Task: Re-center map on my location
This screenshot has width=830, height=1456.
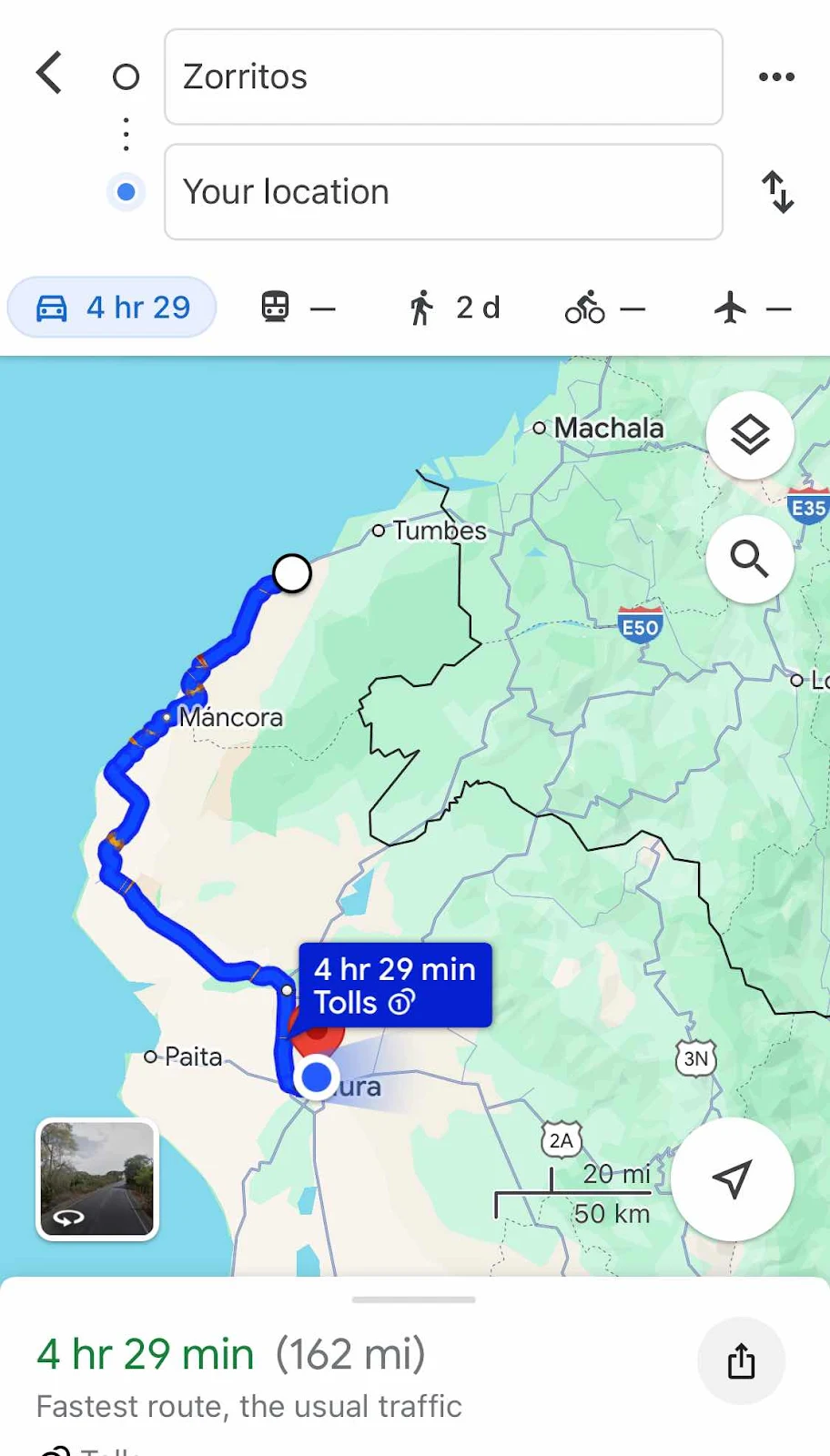Action: [x=732, y=1179]
